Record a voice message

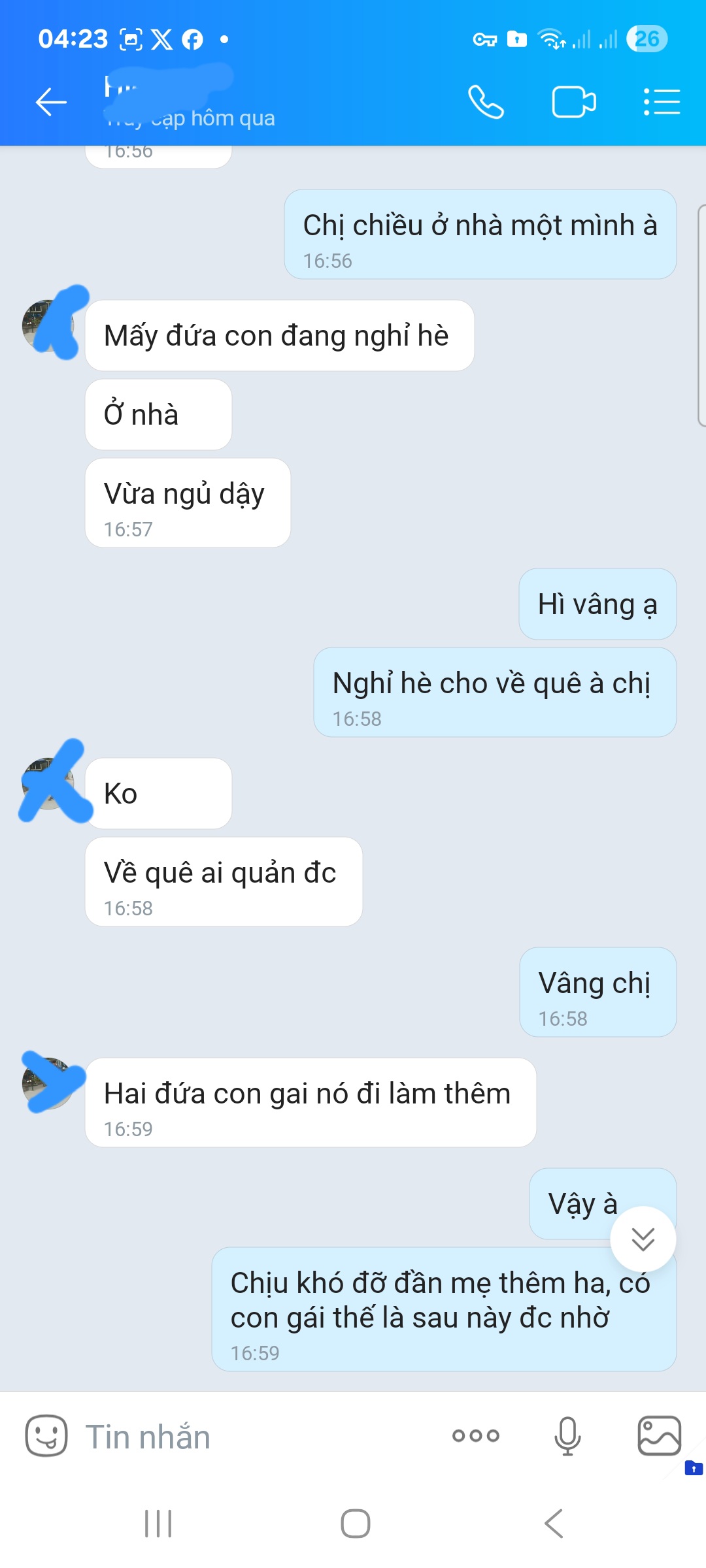click(567, 1436)
